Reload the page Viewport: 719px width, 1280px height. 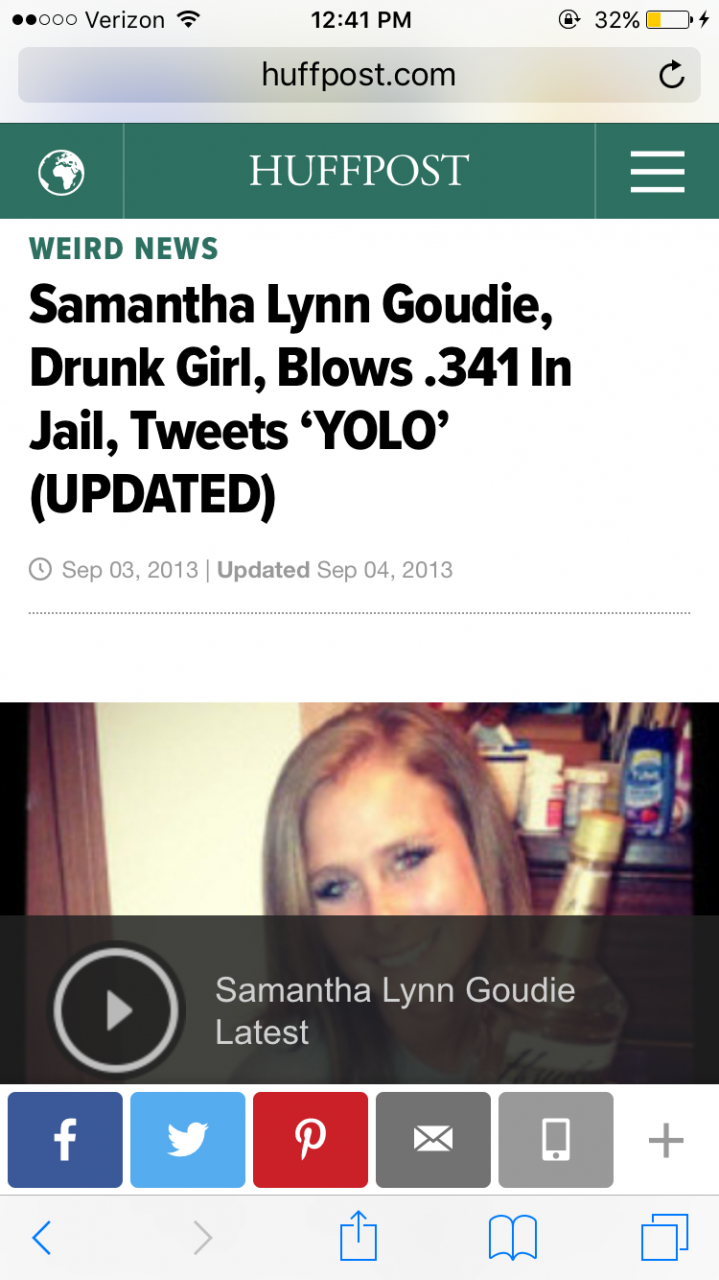click(672, 75)
